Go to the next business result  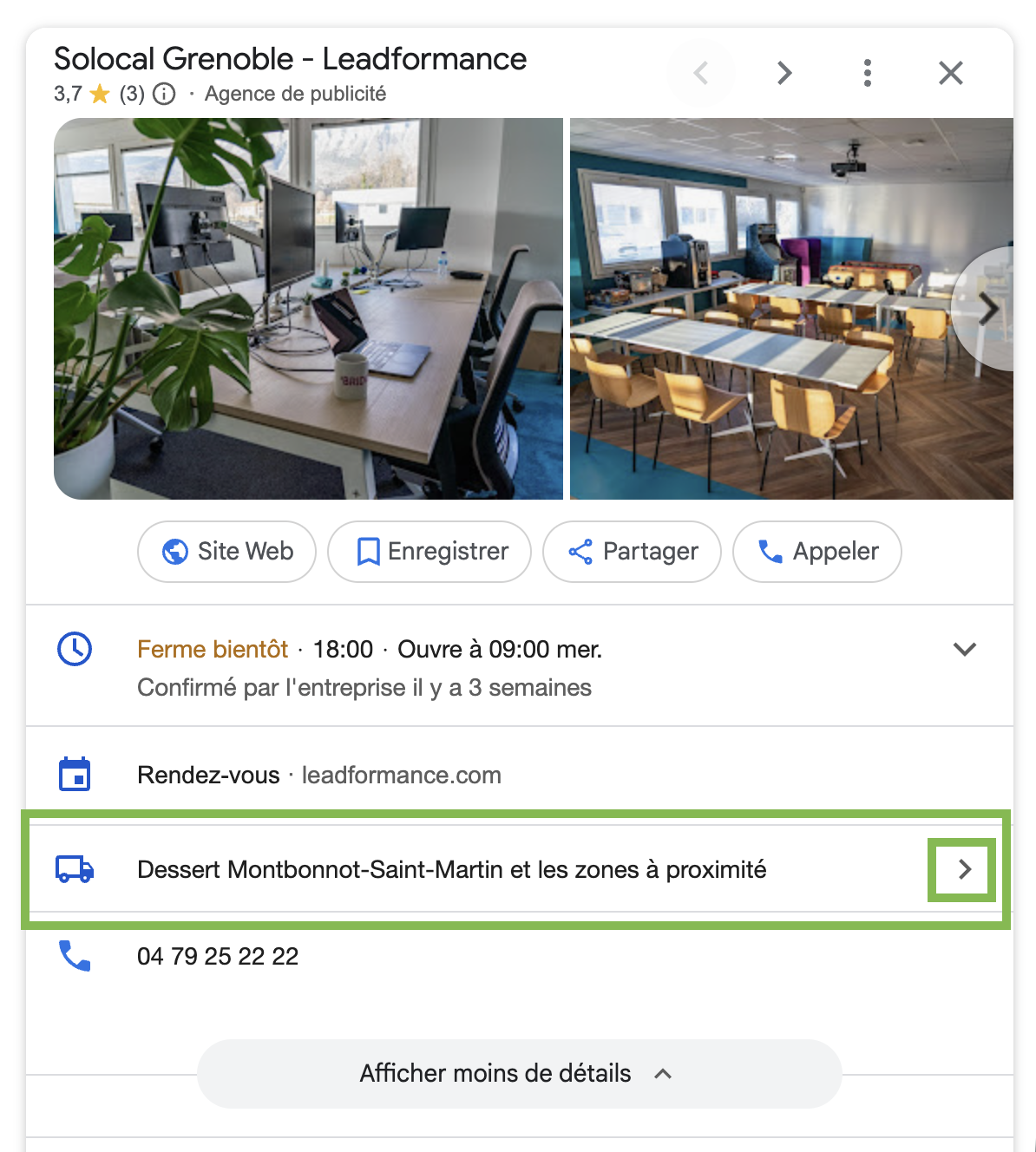click(784, 73)
